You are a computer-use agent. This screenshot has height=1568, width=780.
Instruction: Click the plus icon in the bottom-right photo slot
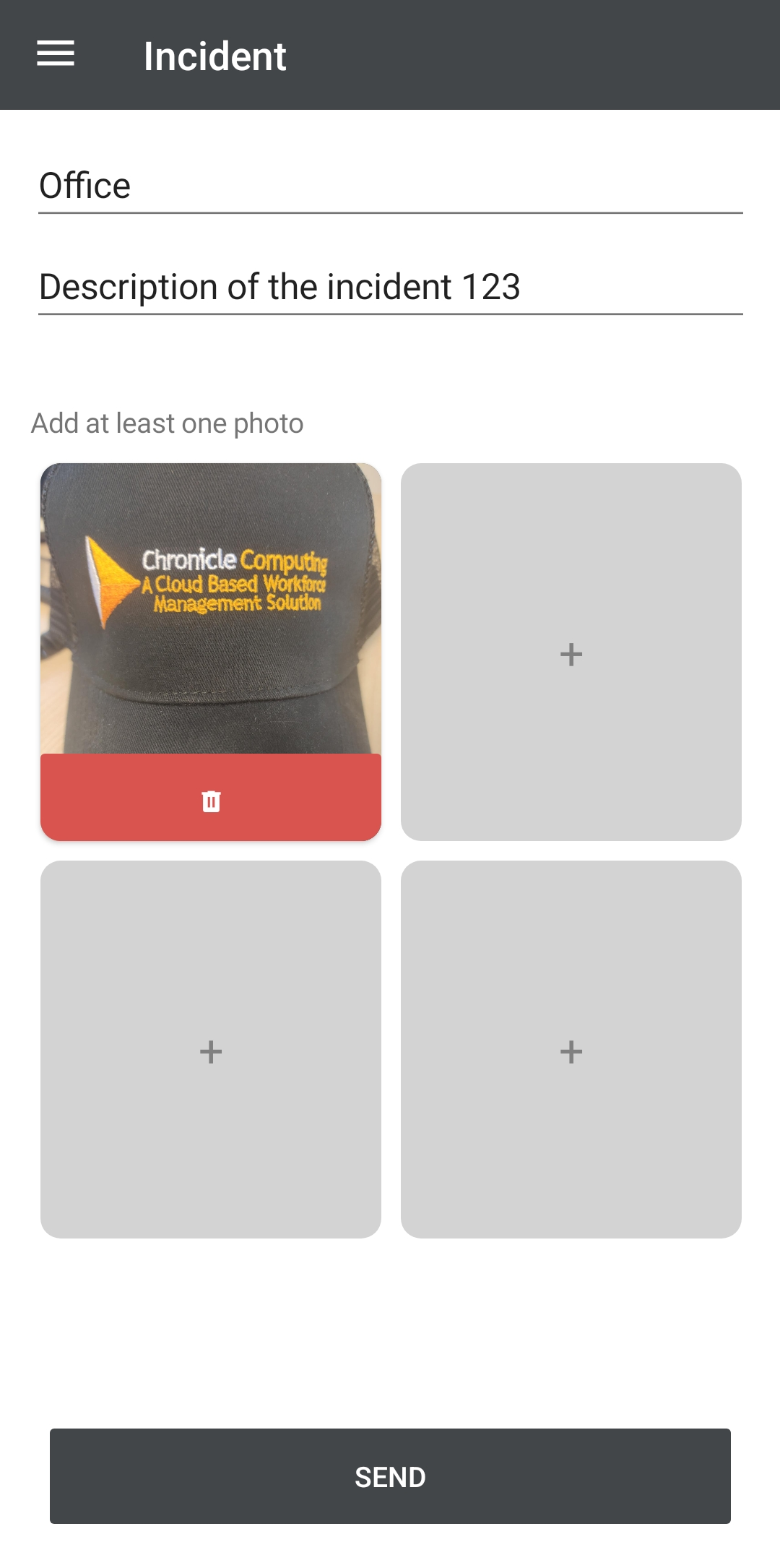571,1051
